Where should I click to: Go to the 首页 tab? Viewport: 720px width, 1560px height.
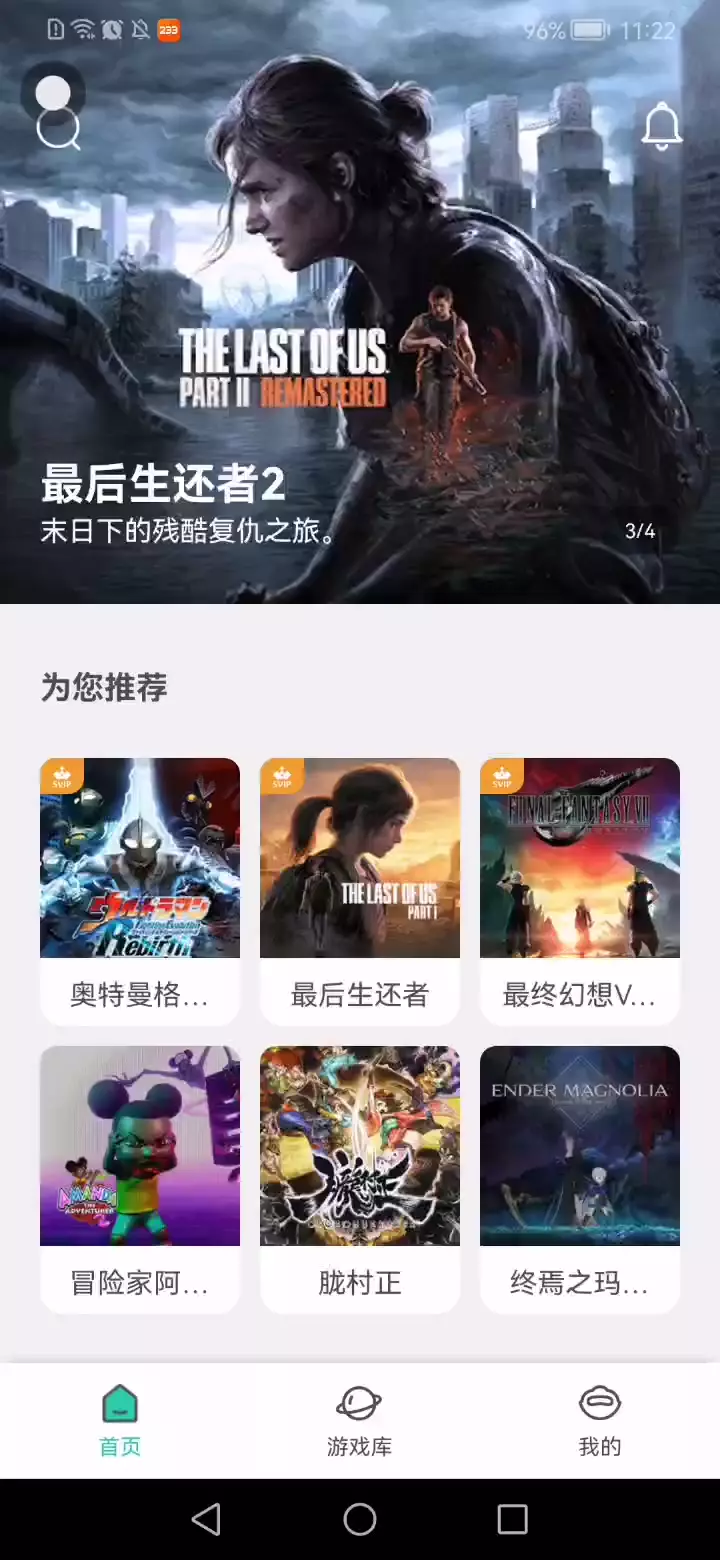[x=120, y=1420]
